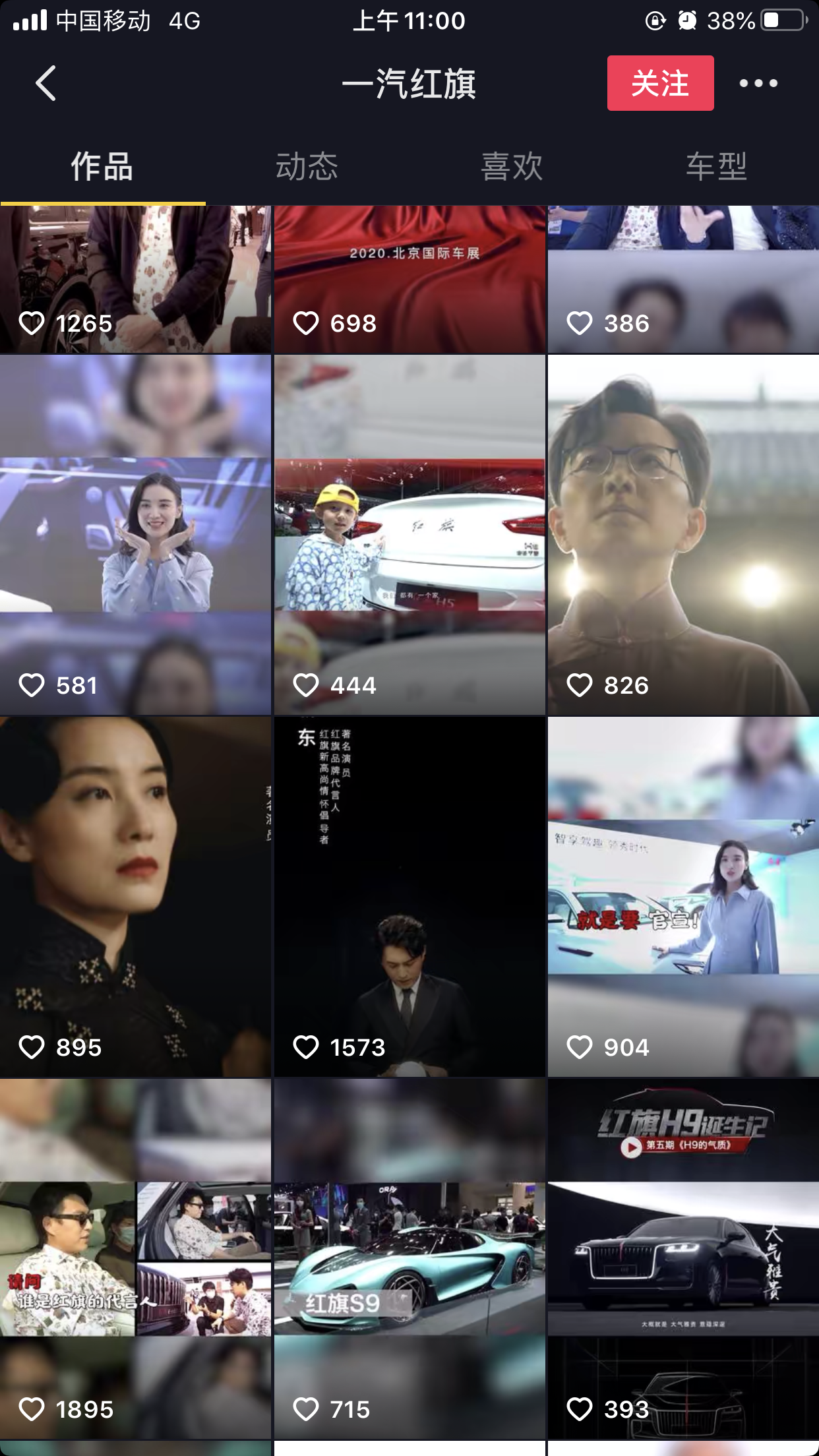Select the 作品 tab

(x=102, y=166)
